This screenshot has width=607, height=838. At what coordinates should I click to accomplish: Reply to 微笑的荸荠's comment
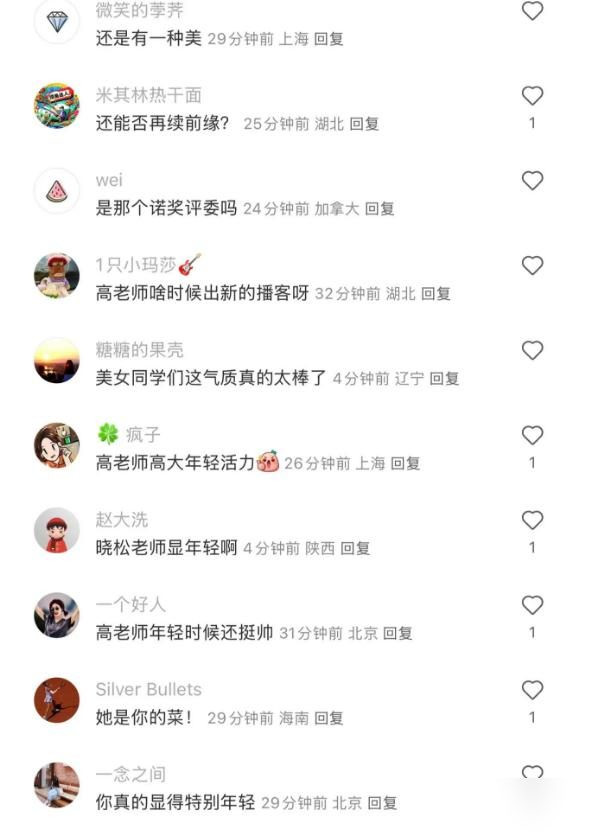[329, 40]
